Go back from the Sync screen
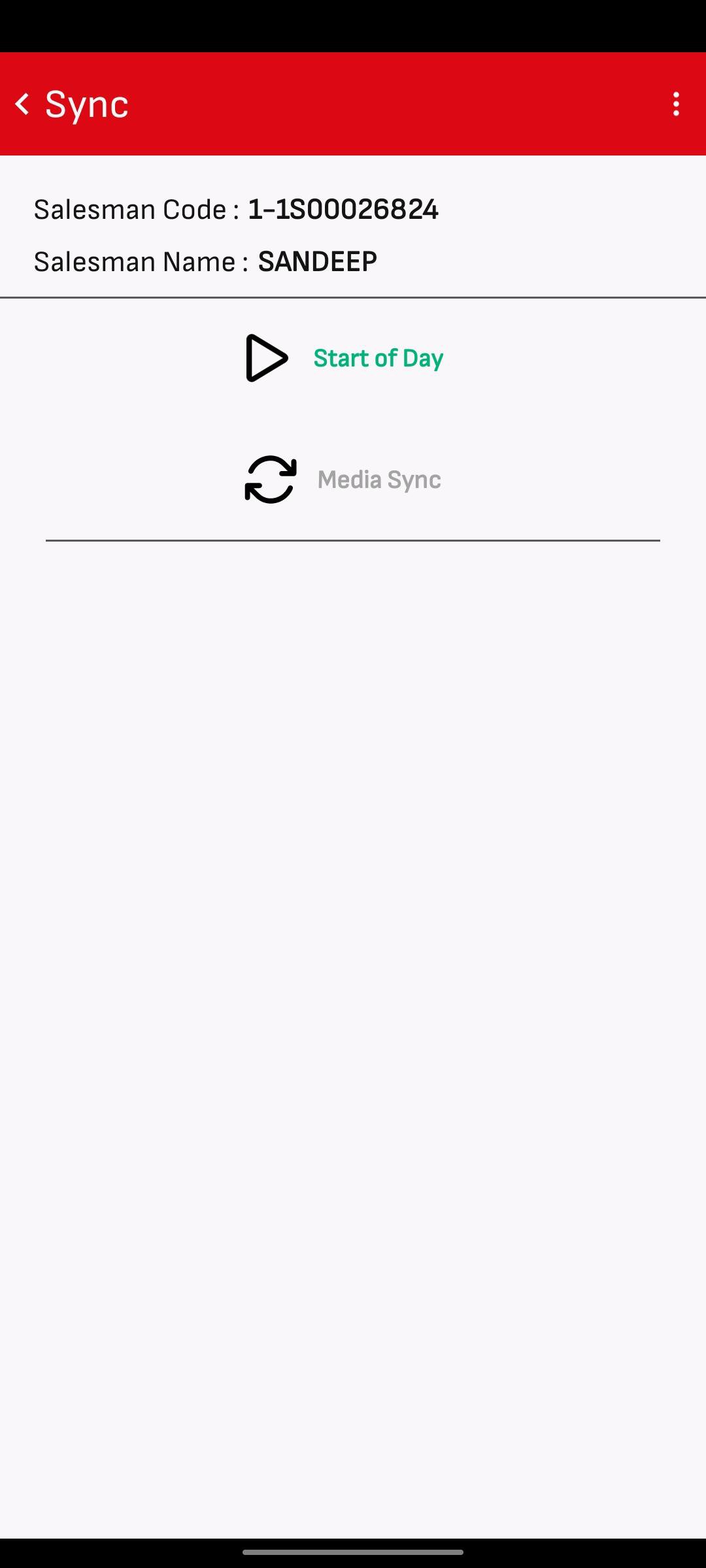Image resolution: width=706 pixels, height=1568 pixels. (22, 105)
